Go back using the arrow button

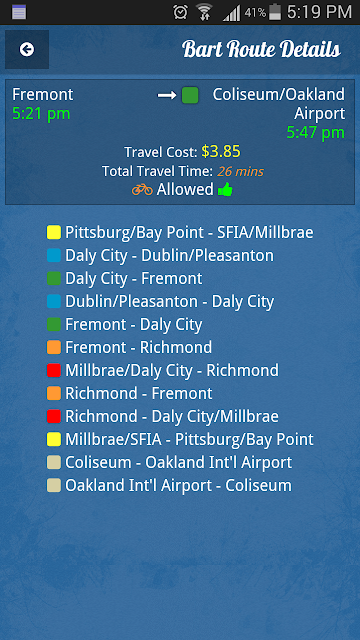pos(27,50)
